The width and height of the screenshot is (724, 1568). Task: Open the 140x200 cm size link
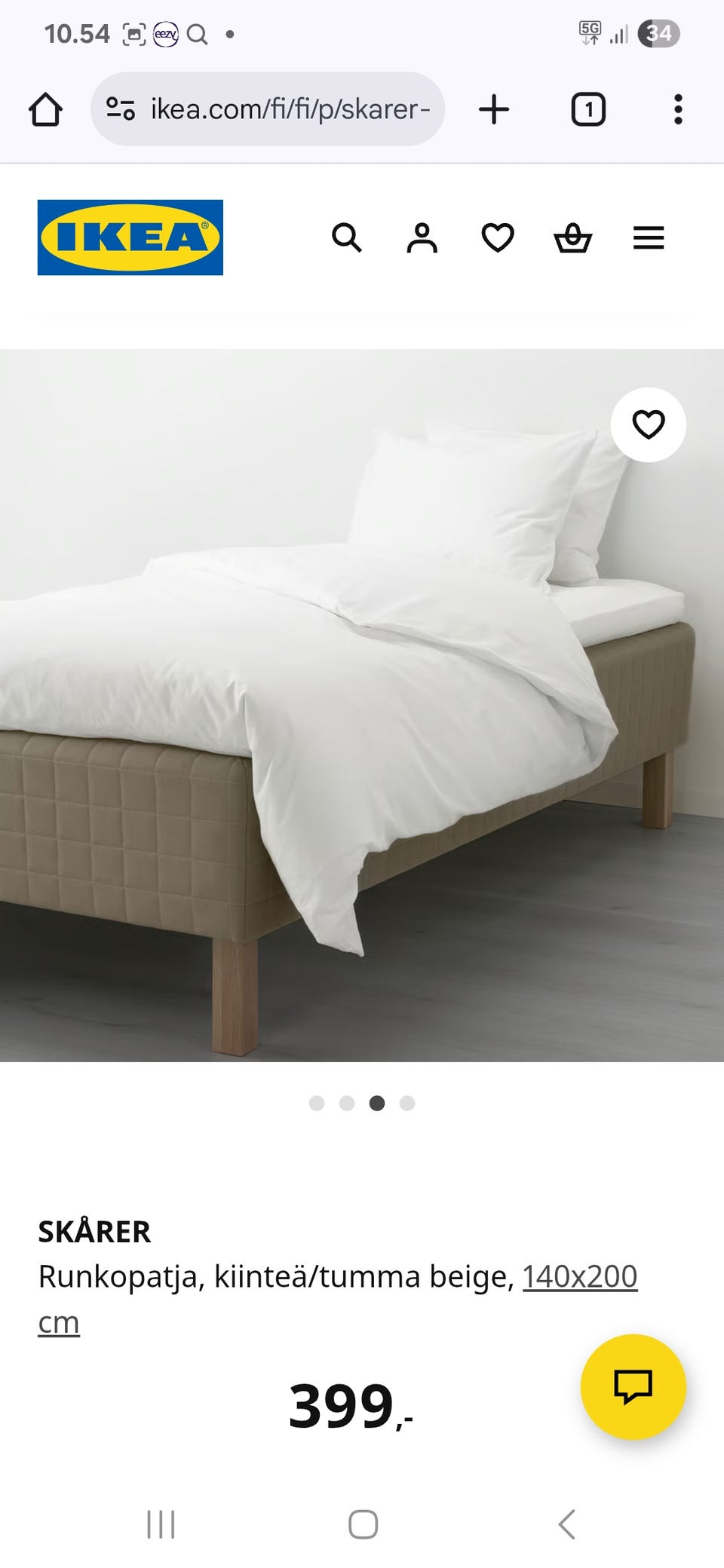click(x=579, y=1277)
